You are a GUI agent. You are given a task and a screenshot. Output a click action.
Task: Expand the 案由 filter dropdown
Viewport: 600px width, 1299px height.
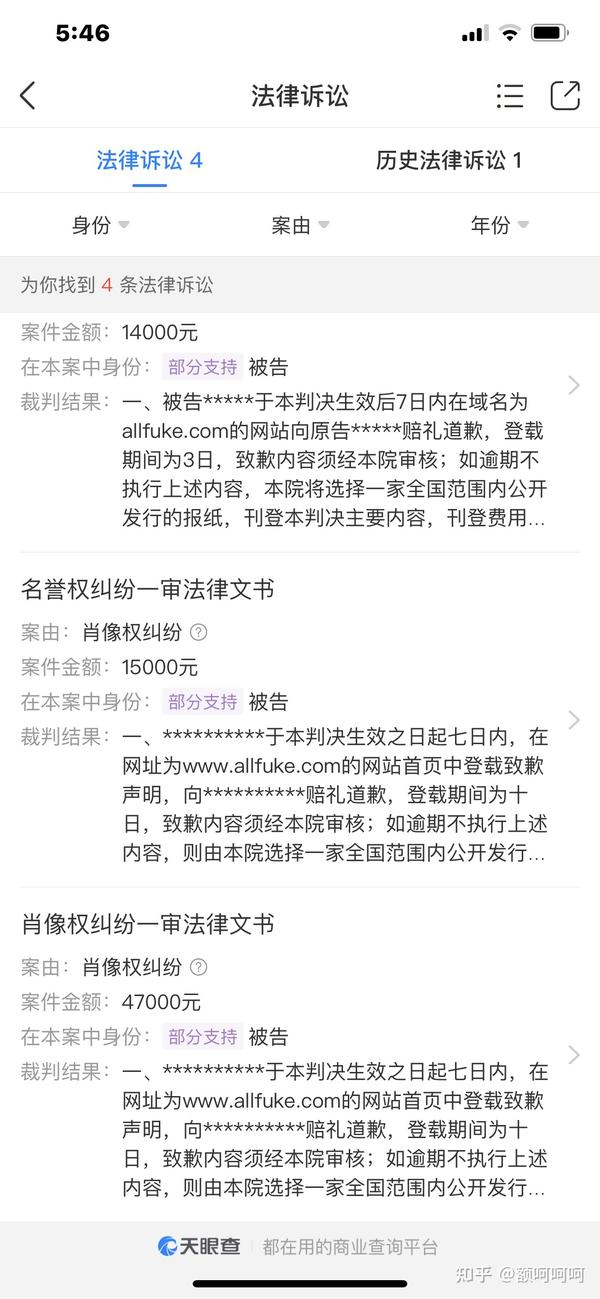point(300,225)
